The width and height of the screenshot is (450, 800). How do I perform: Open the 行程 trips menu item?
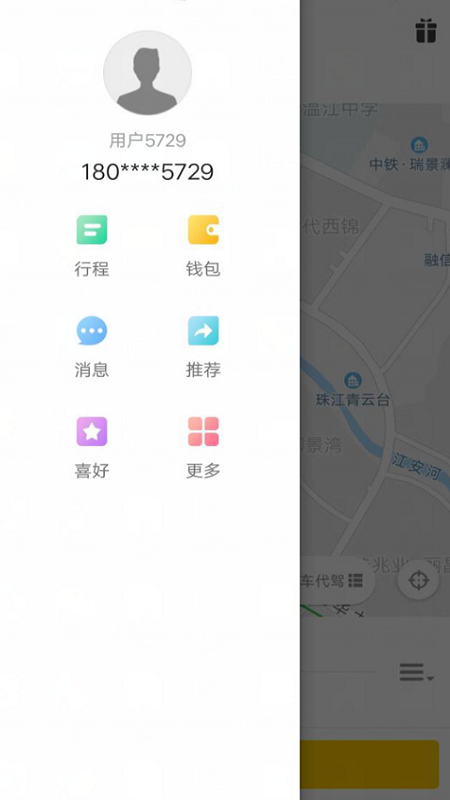[92, 246]
